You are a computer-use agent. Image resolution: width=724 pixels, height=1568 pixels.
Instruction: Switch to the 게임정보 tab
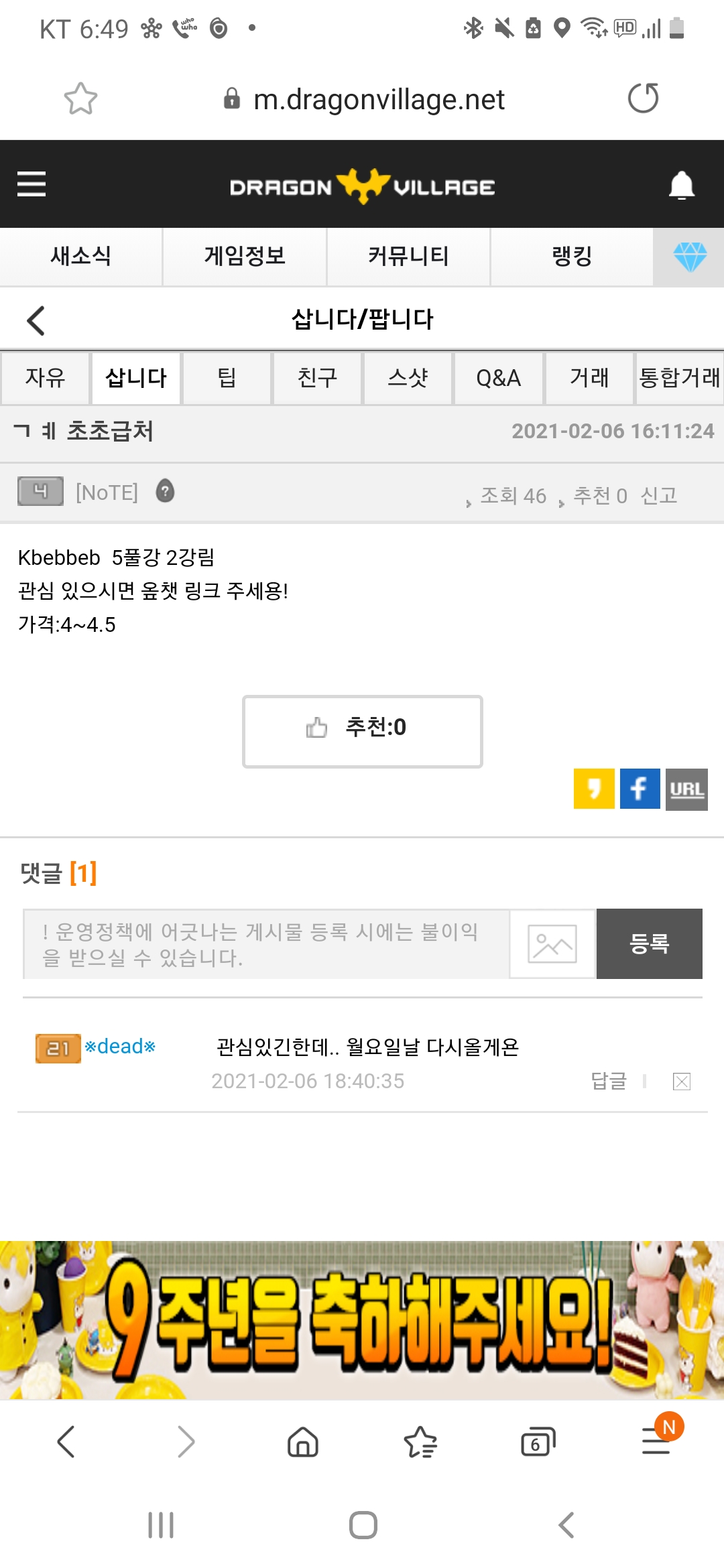pos(245,256)
